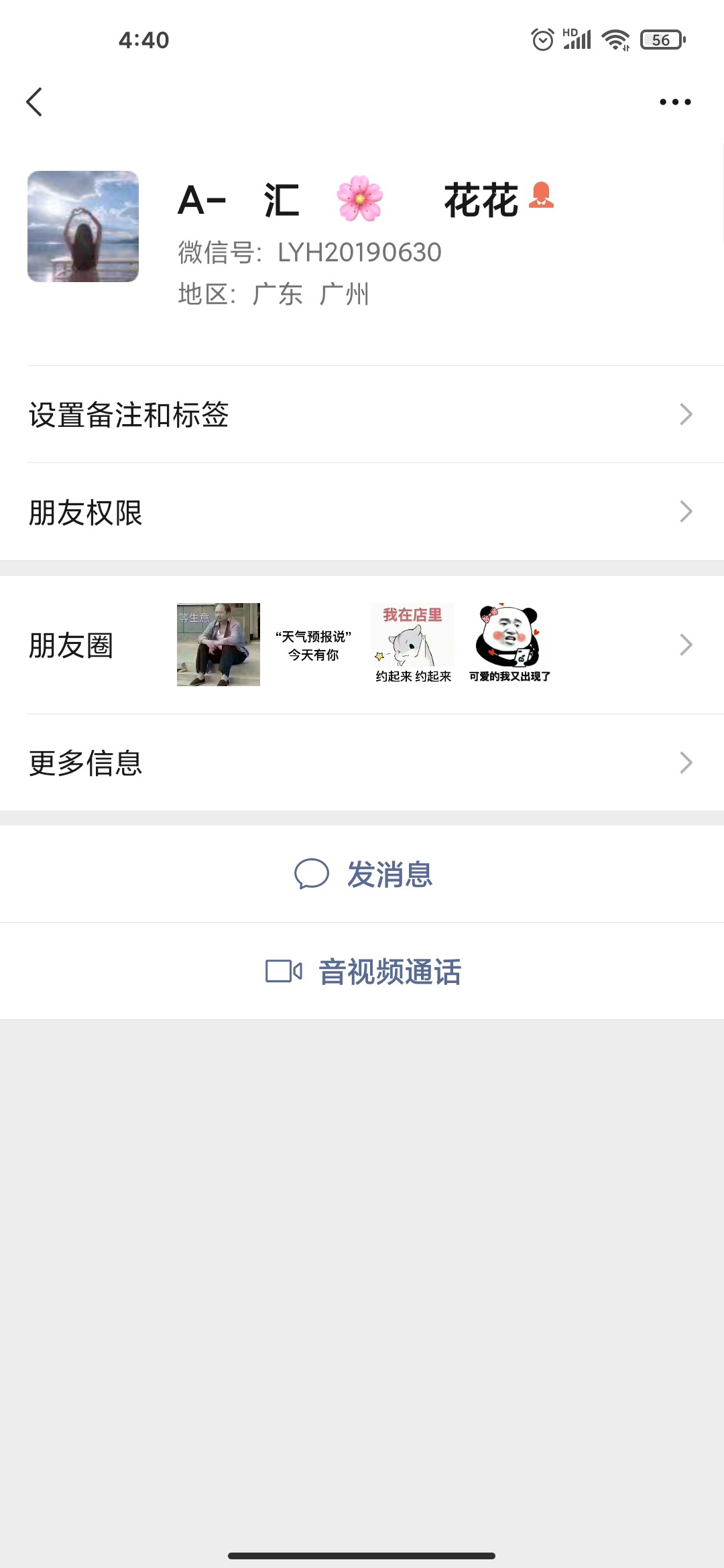Tap the video camera icon next to 音视频通话
724x1568 pixels.
coord(284,972)
